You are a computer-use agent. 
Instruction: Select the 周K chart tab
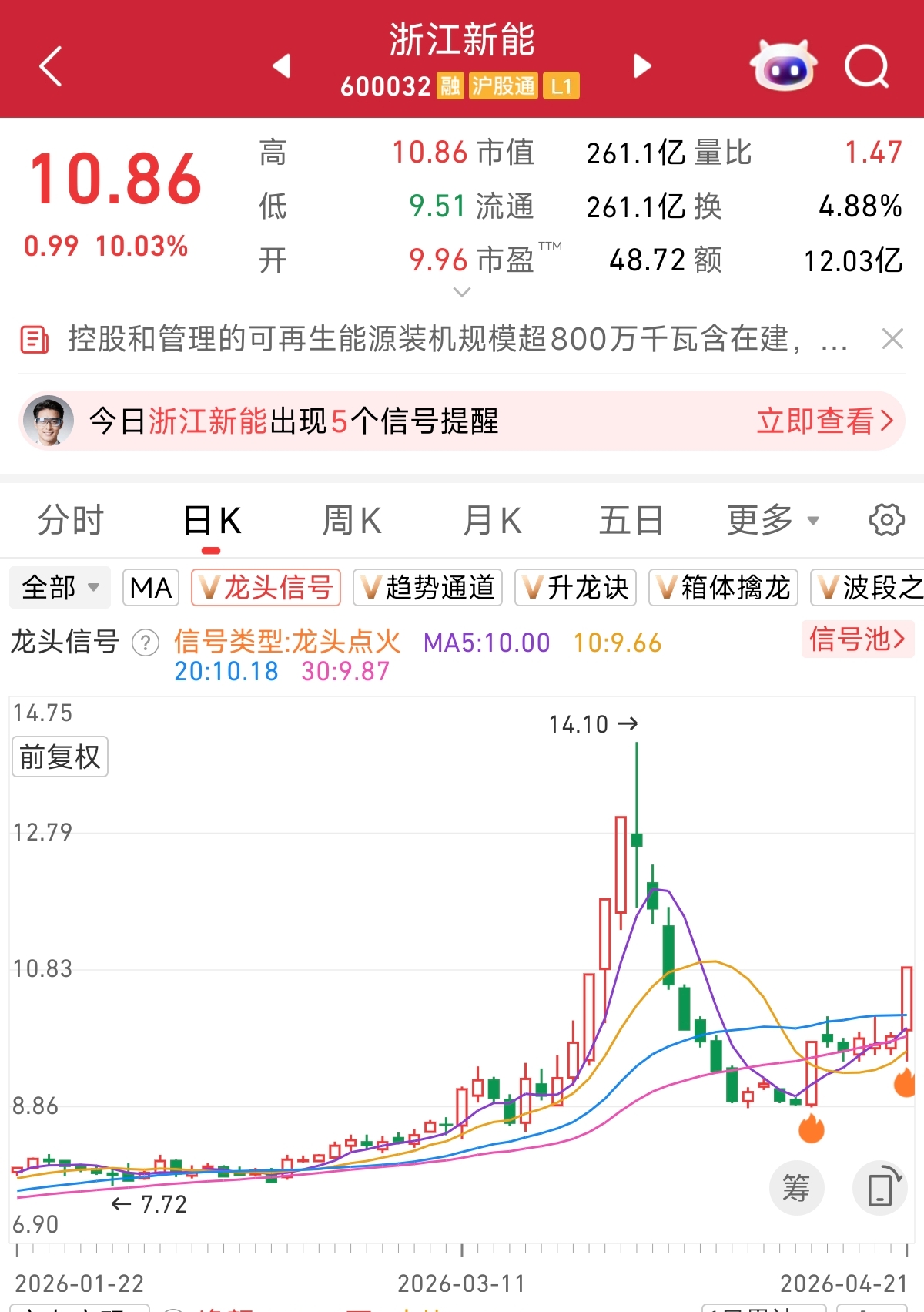(351, 521)
